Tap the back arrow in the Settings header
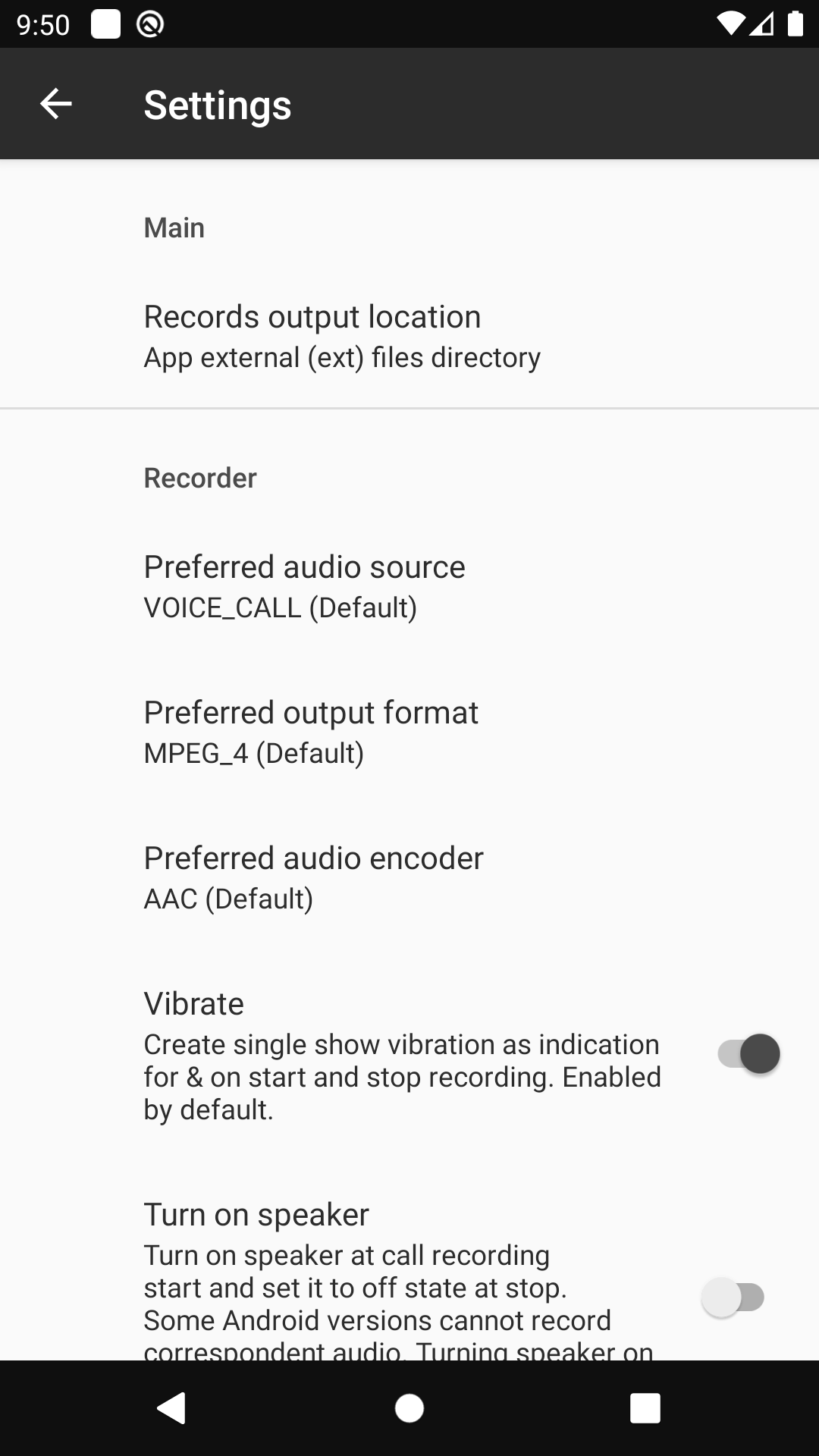Screen dimensions: 819x1456 55,104
